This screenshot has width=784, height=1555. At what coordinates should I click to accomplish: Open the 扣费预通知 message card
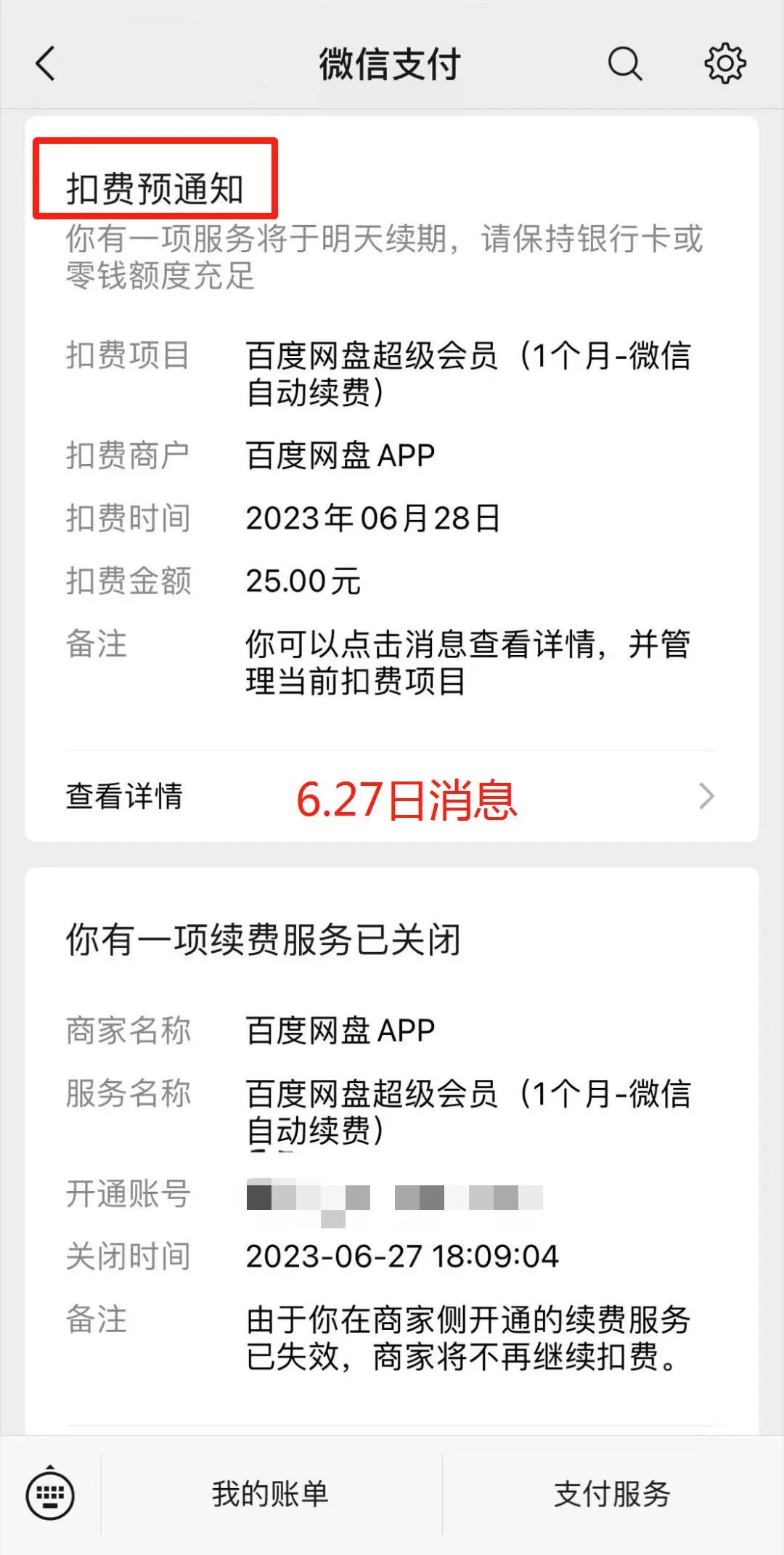point(391,478)
